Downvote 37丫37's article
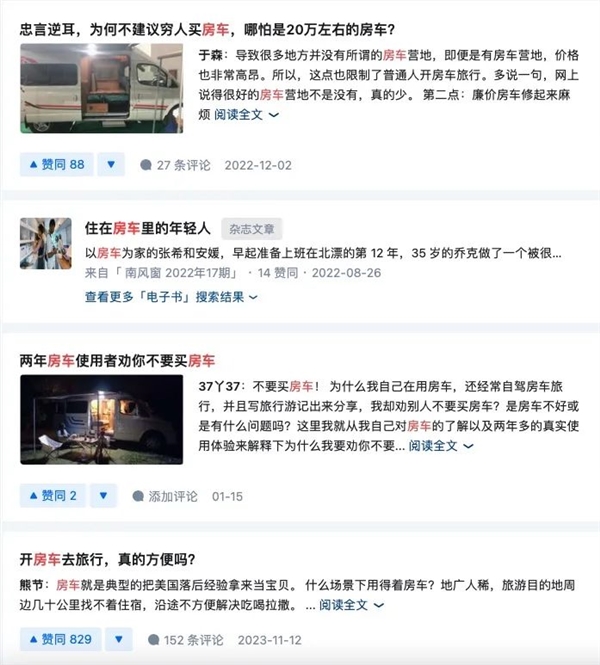 (106, 495)
